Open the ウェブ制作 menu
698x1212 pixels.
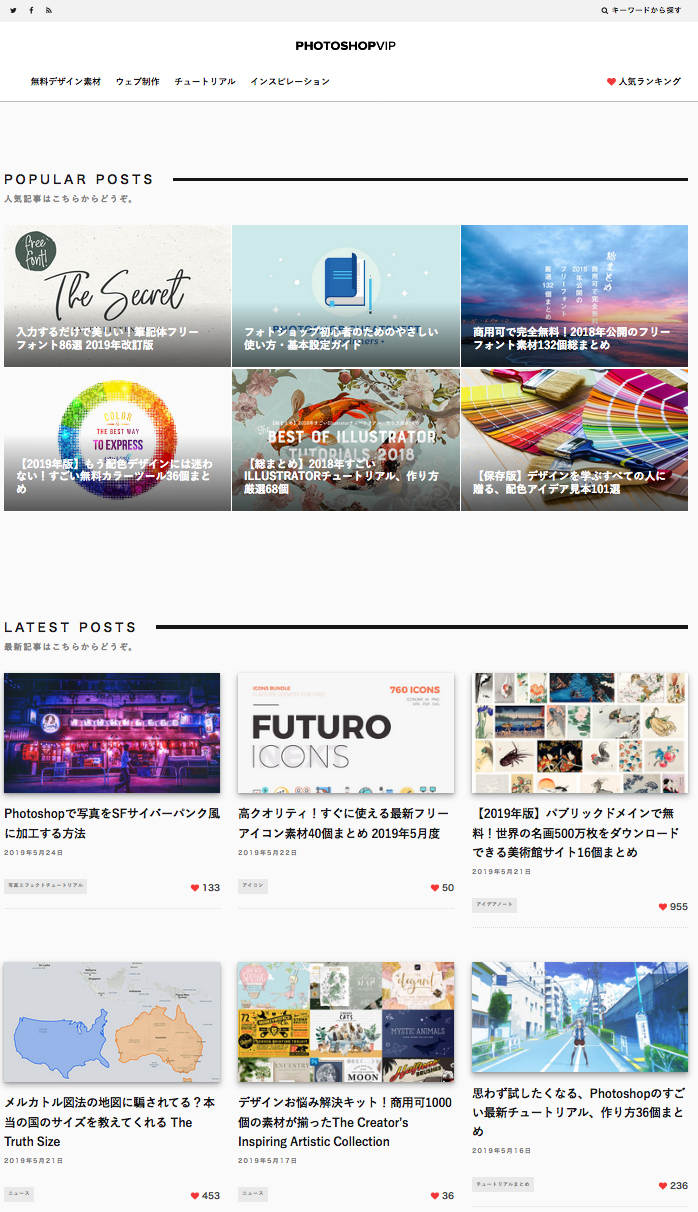tap(137, 81)
